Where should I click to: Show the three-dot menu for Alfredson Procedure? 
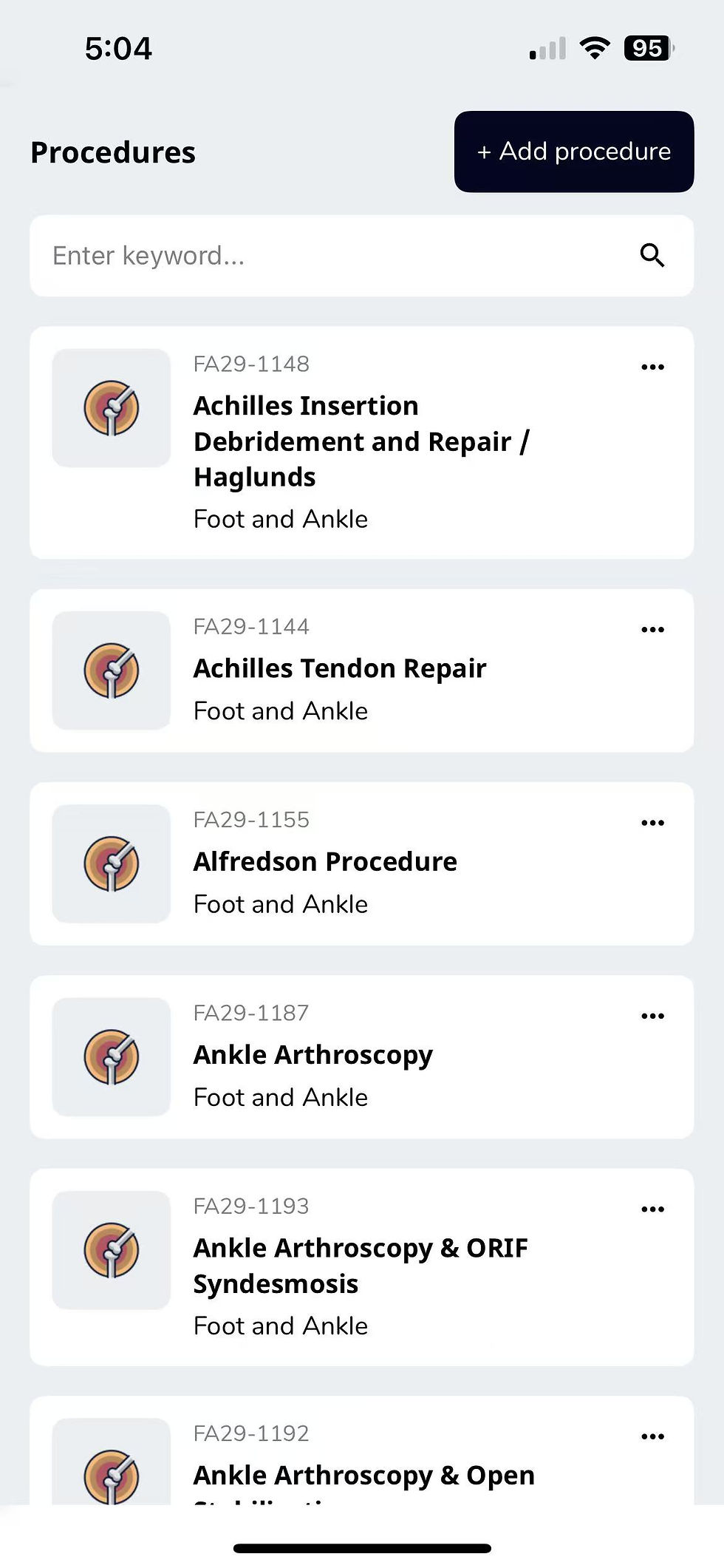pyautogui.click(x=652, y=822)
